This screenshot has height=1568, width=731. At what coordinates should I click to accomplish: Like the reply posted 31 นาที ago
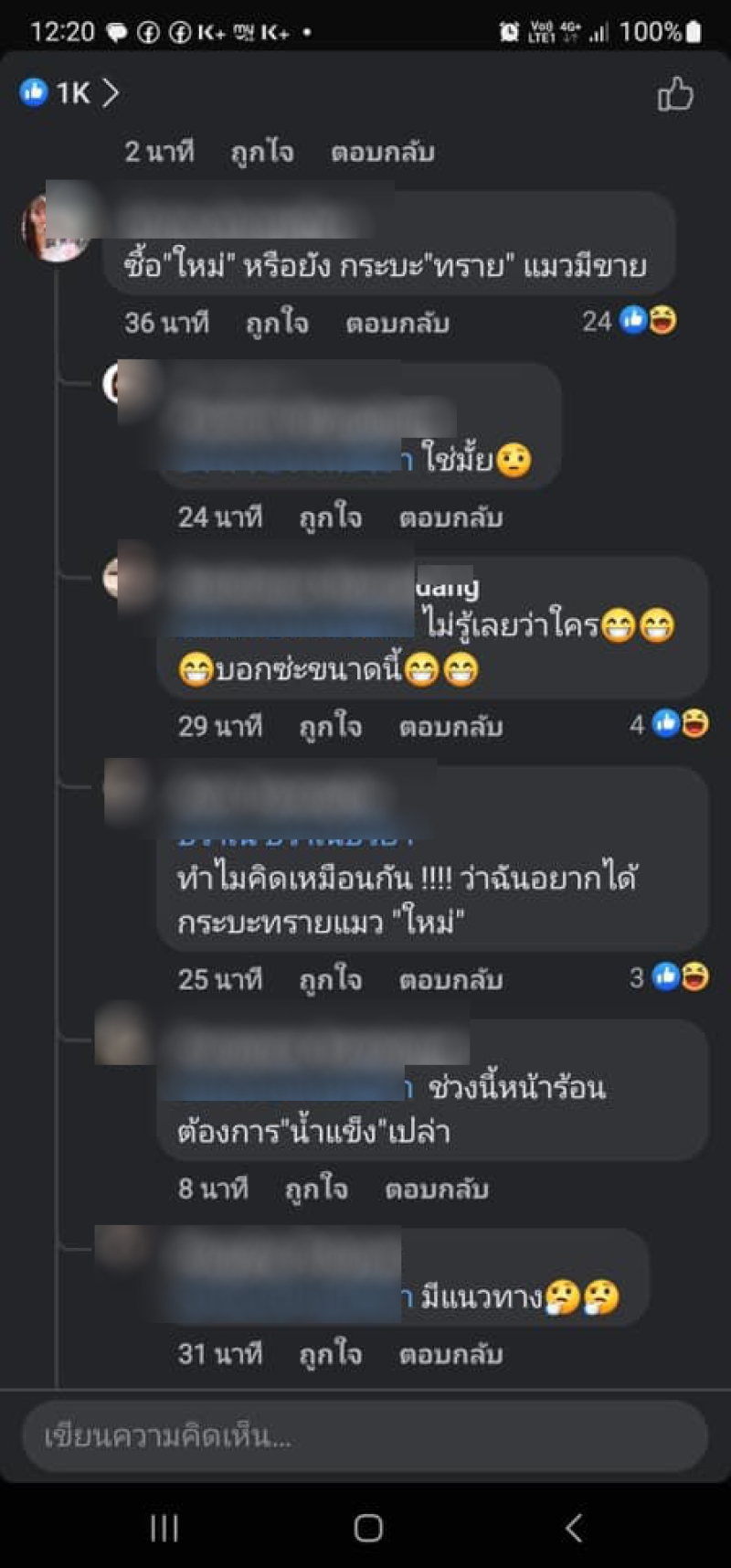[x=331, y=1354]
